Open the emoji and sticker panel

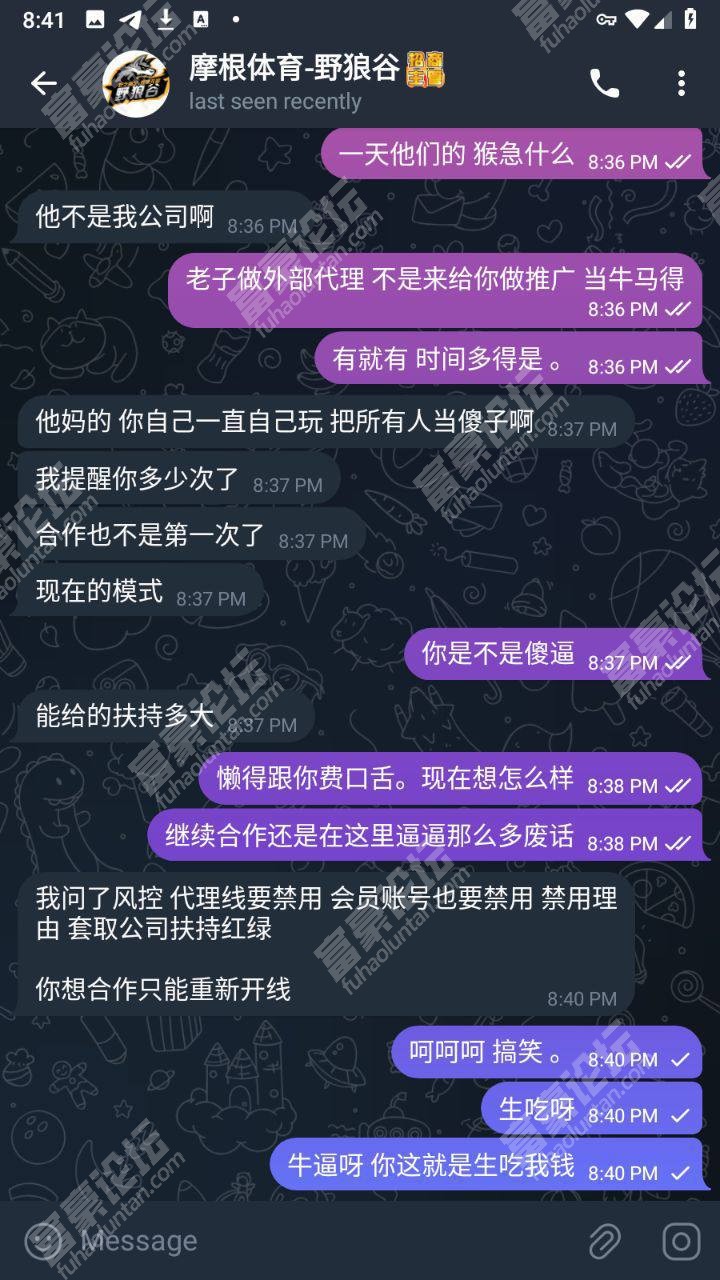(42, 1241)
